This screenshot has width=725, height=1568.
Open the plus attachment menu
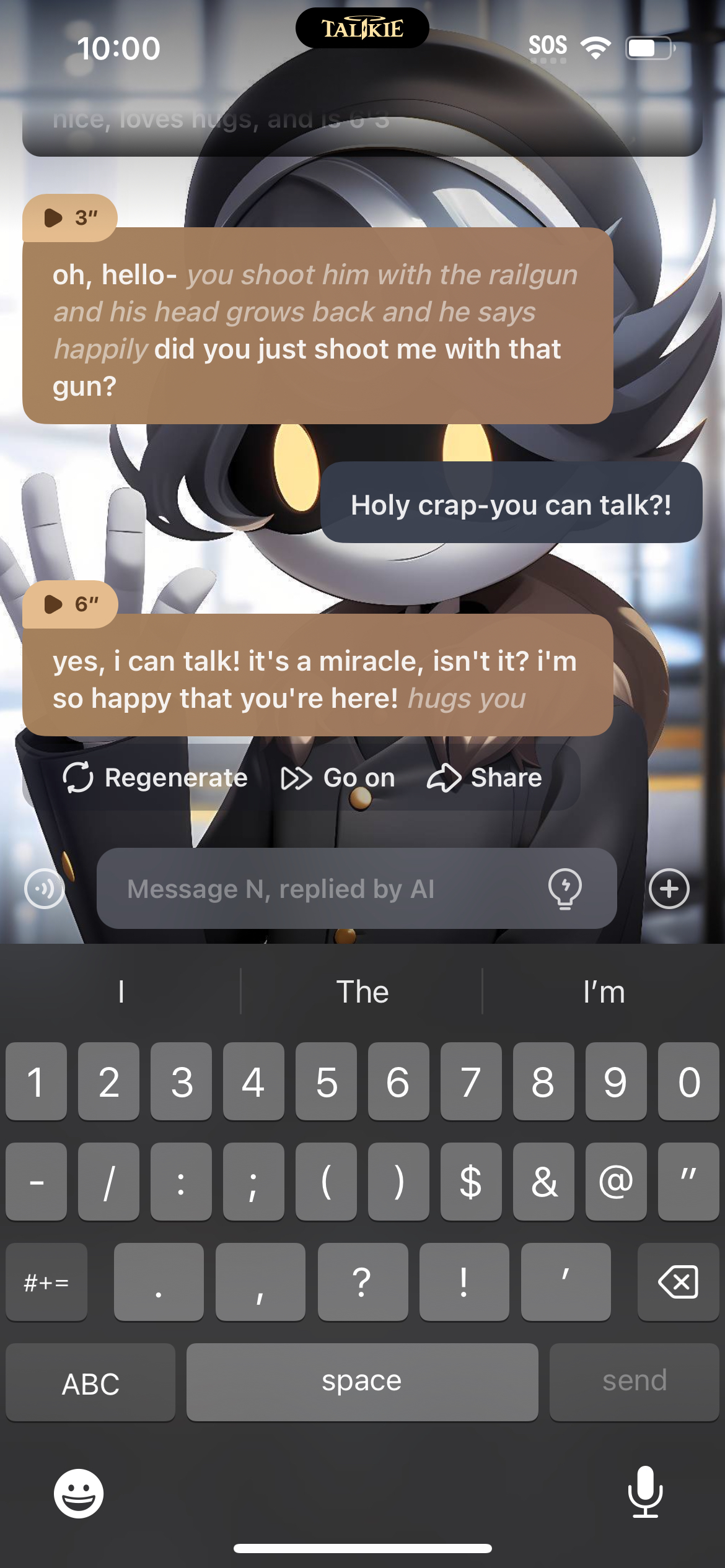pyautogui.click(x=669, y=889)
